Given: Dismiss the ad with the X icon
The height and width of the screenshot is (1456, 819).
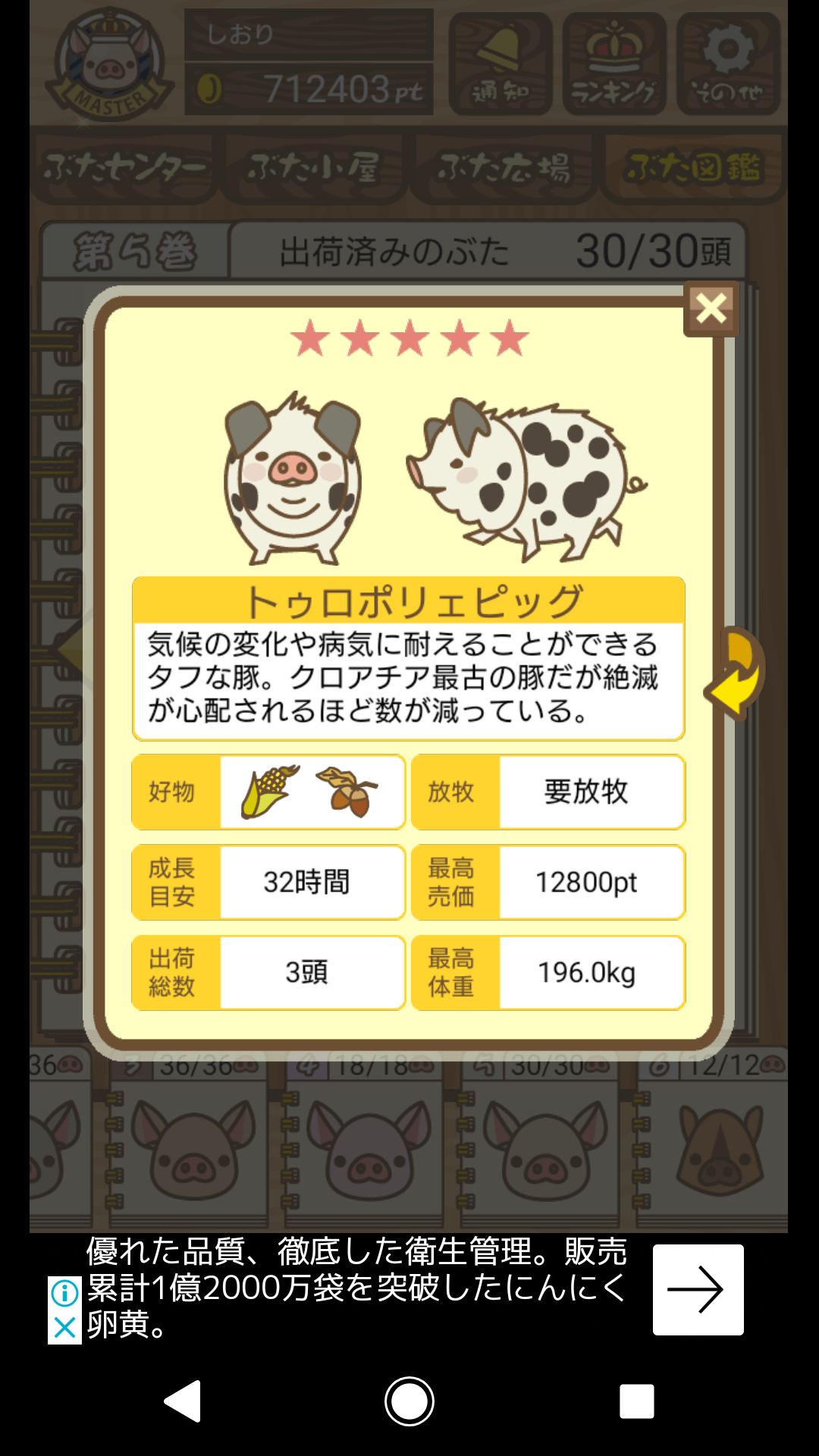Looking at the screenshot, I should click(x=65, y=1328).
